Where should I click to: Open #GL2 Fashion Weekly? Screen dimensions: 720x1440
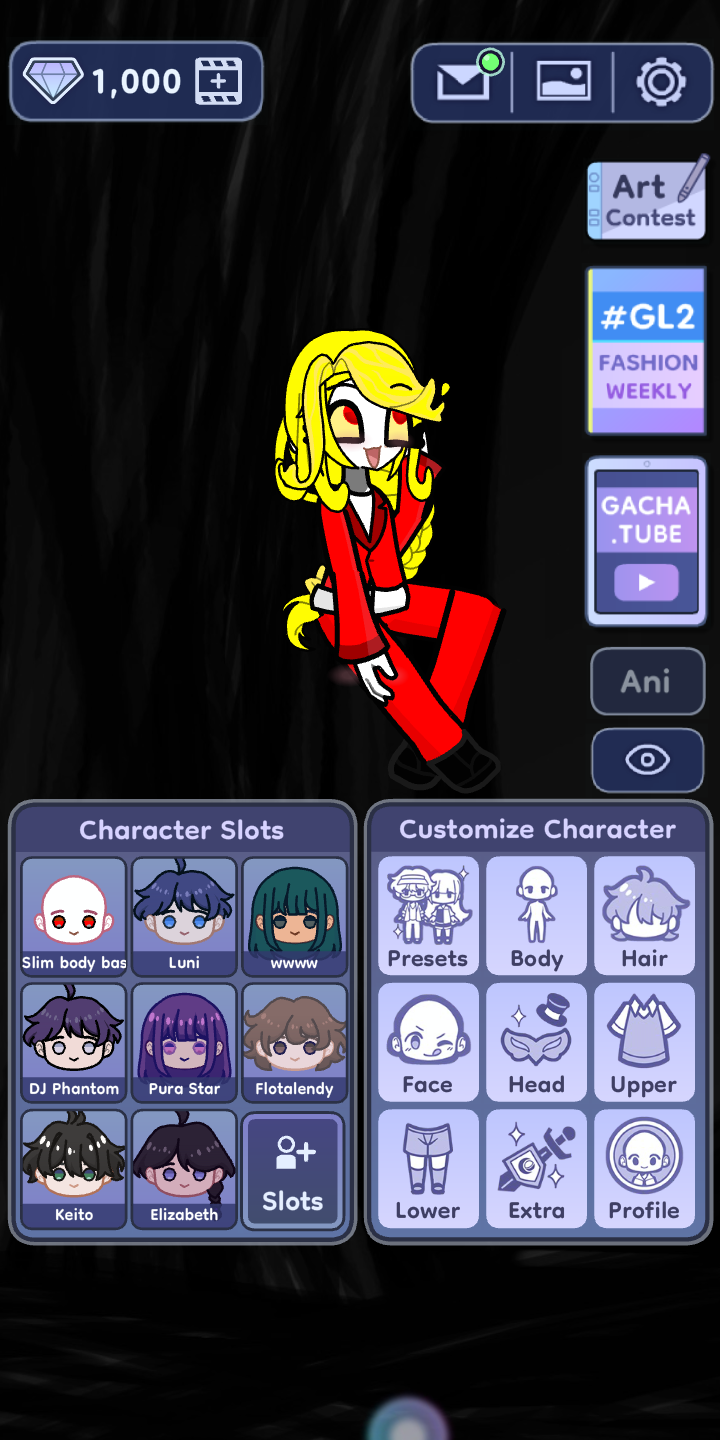pyautogui.click(x=646, y=350)
